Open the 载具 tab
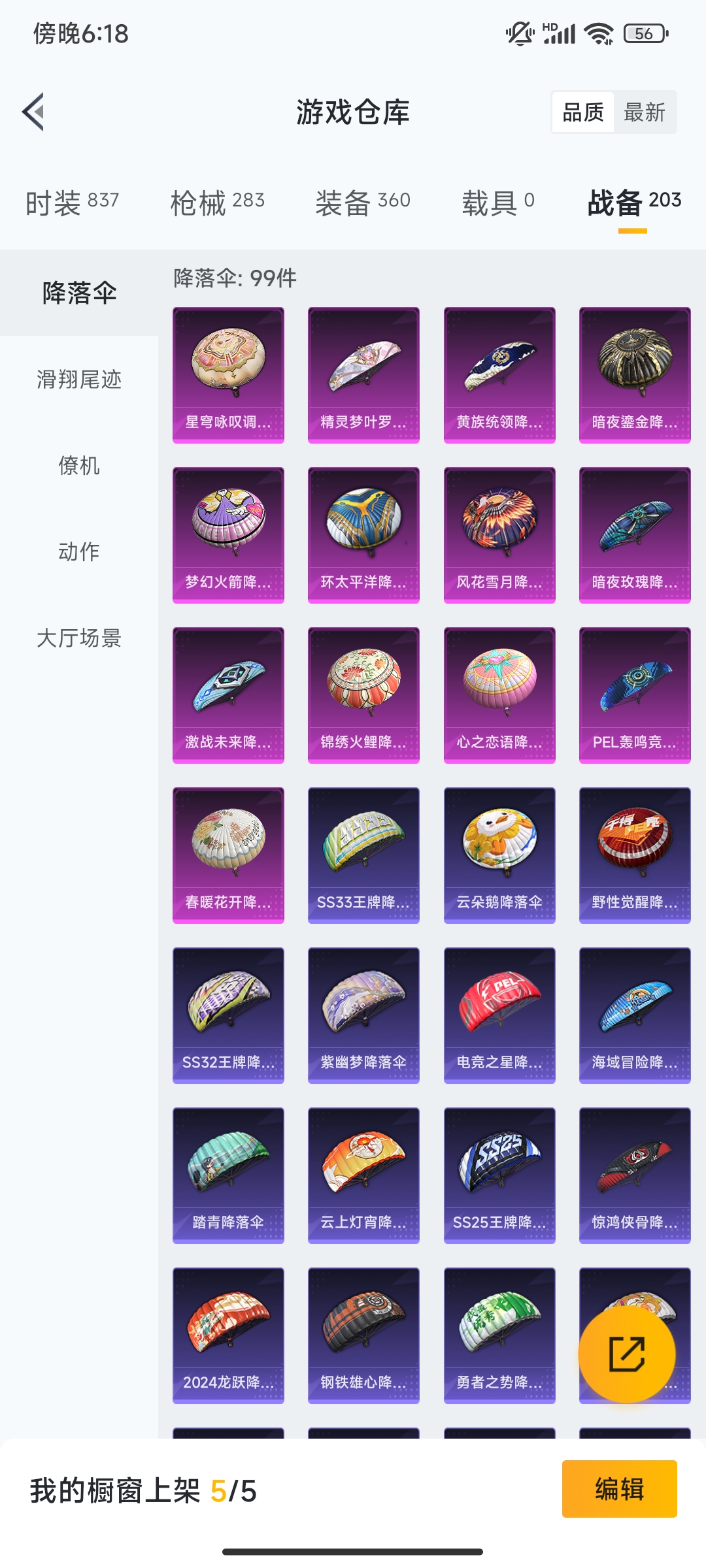Viewport: 706px width, 1568px height. pos(498,202)
